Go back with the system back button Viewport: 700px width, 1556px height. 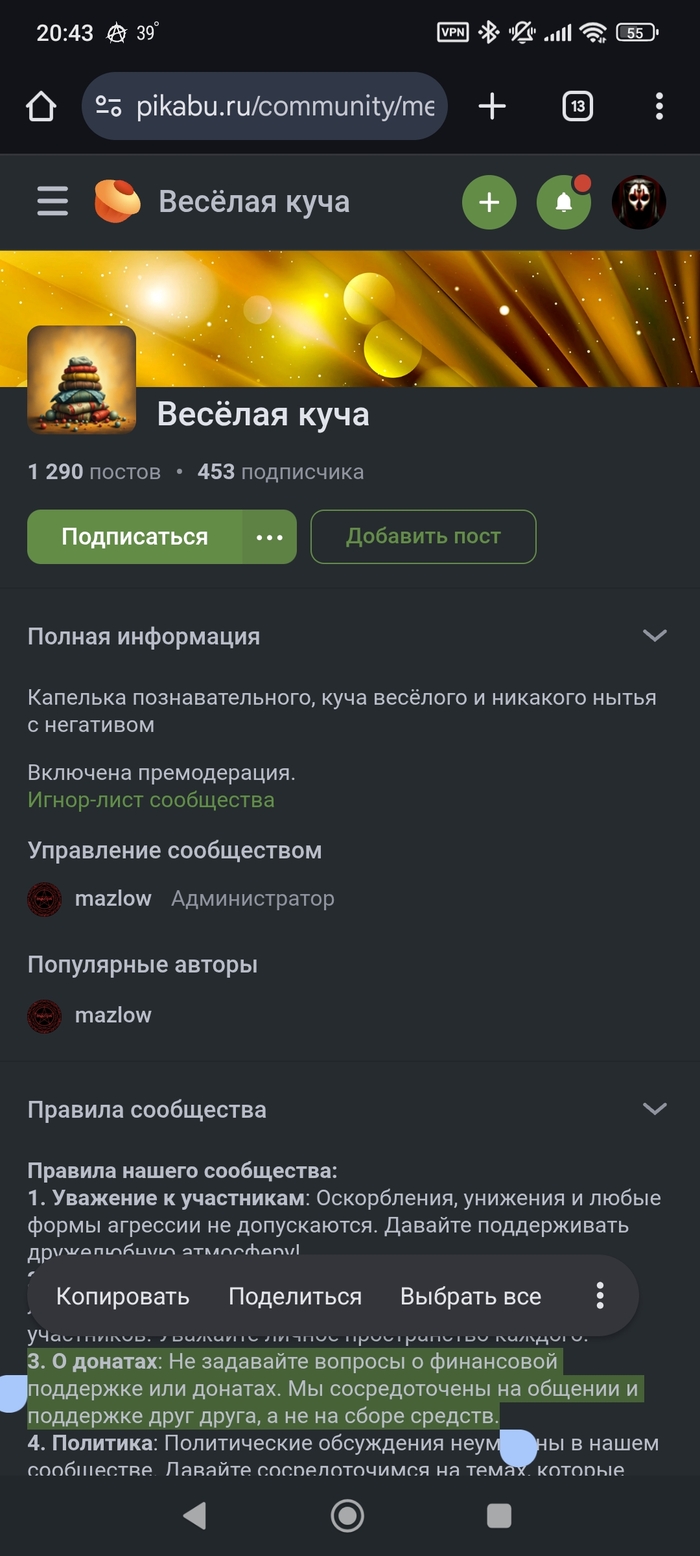tap(195, 1516)
